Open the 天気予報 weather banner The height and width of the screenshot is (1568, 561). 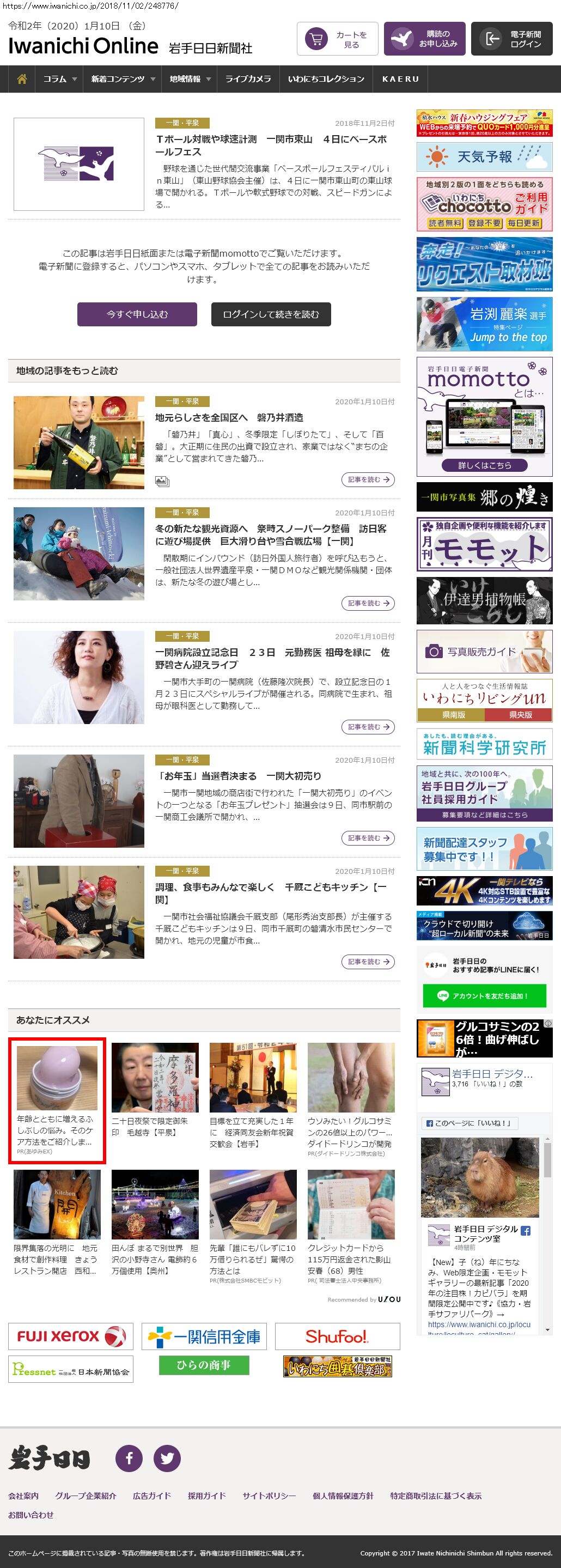click(x=484, y=157)
